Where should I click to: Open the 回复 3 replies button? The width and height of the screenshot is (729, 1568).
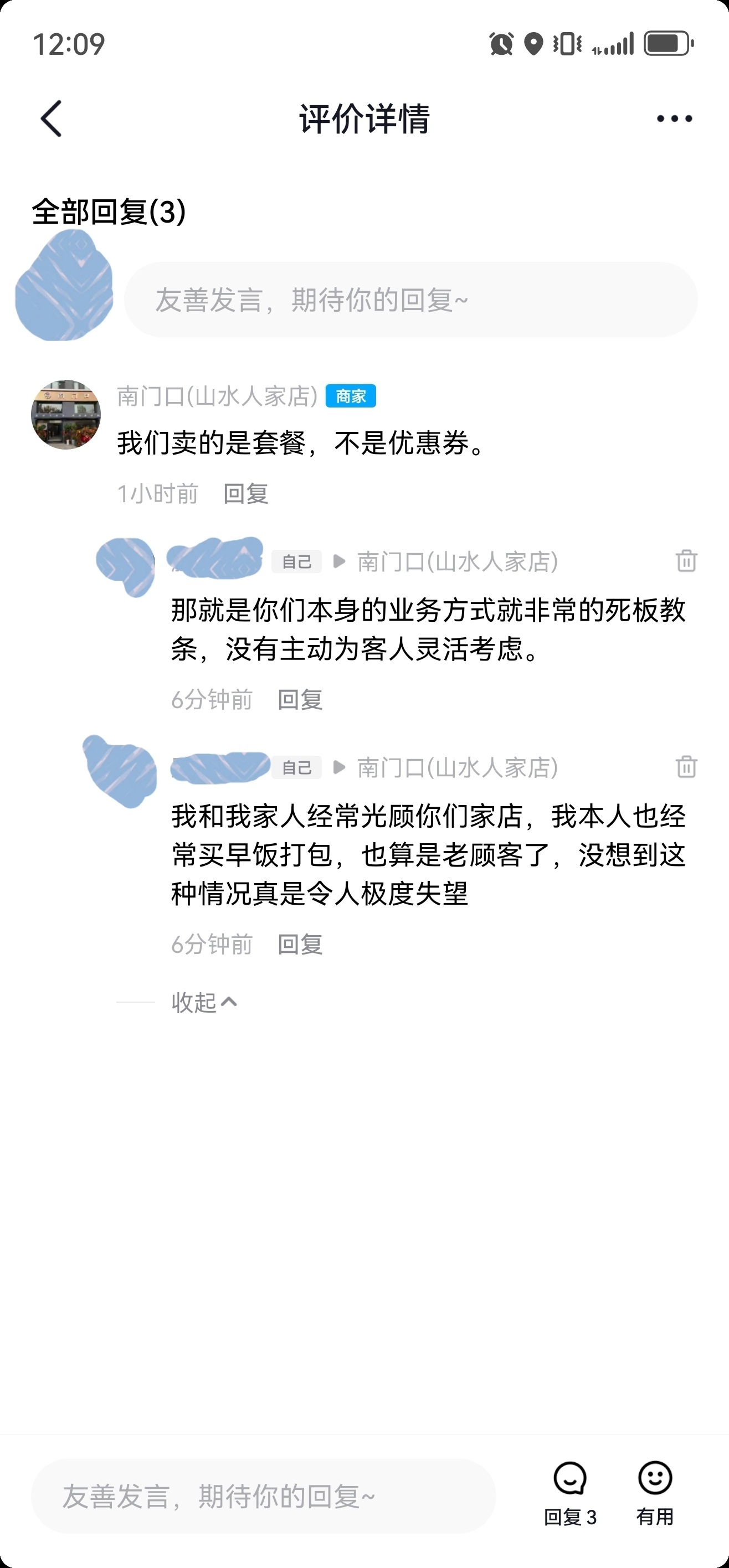coord(570,1494)
